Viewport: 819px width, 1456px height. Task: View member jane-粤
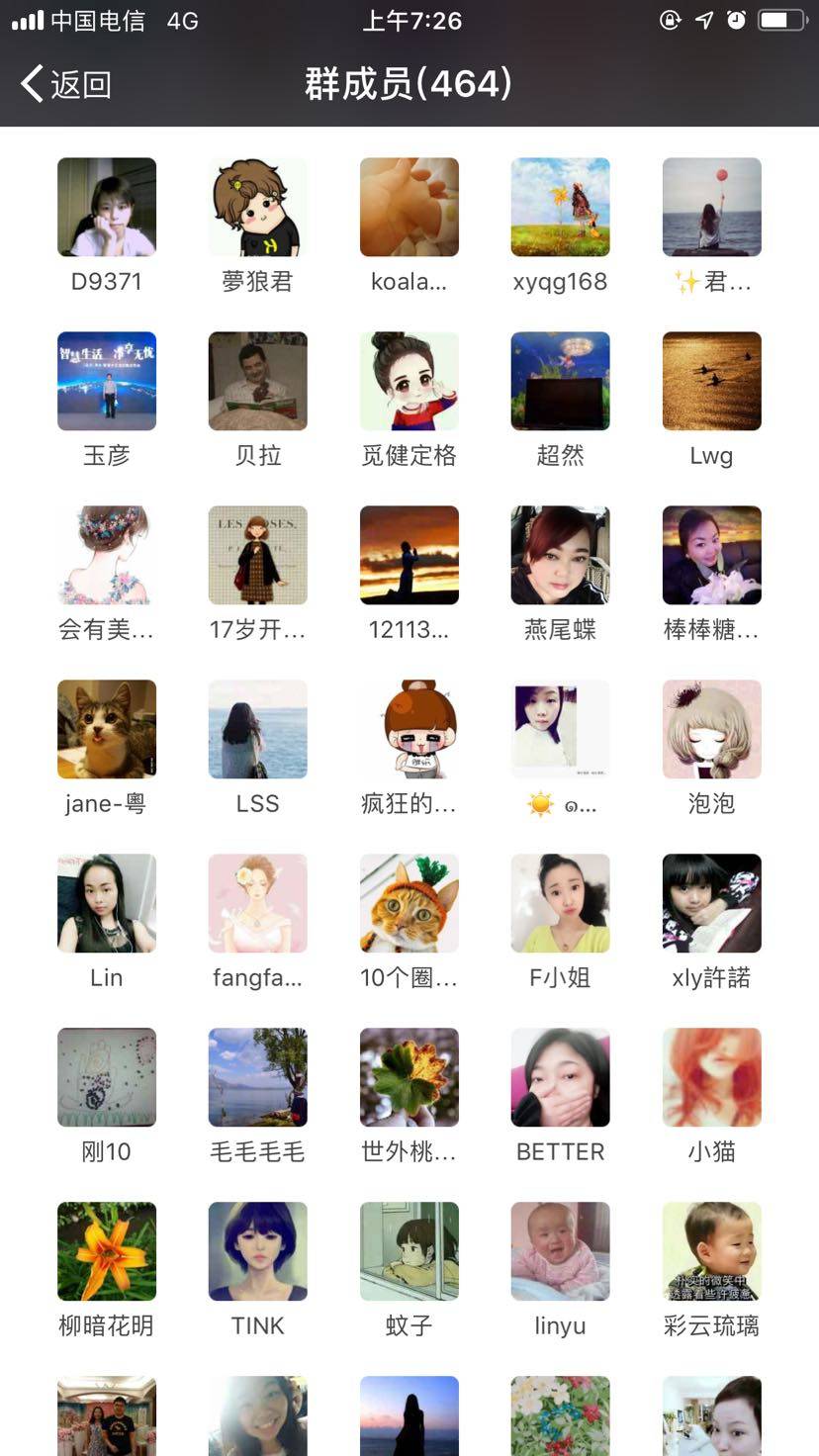(x=107, y=730)
